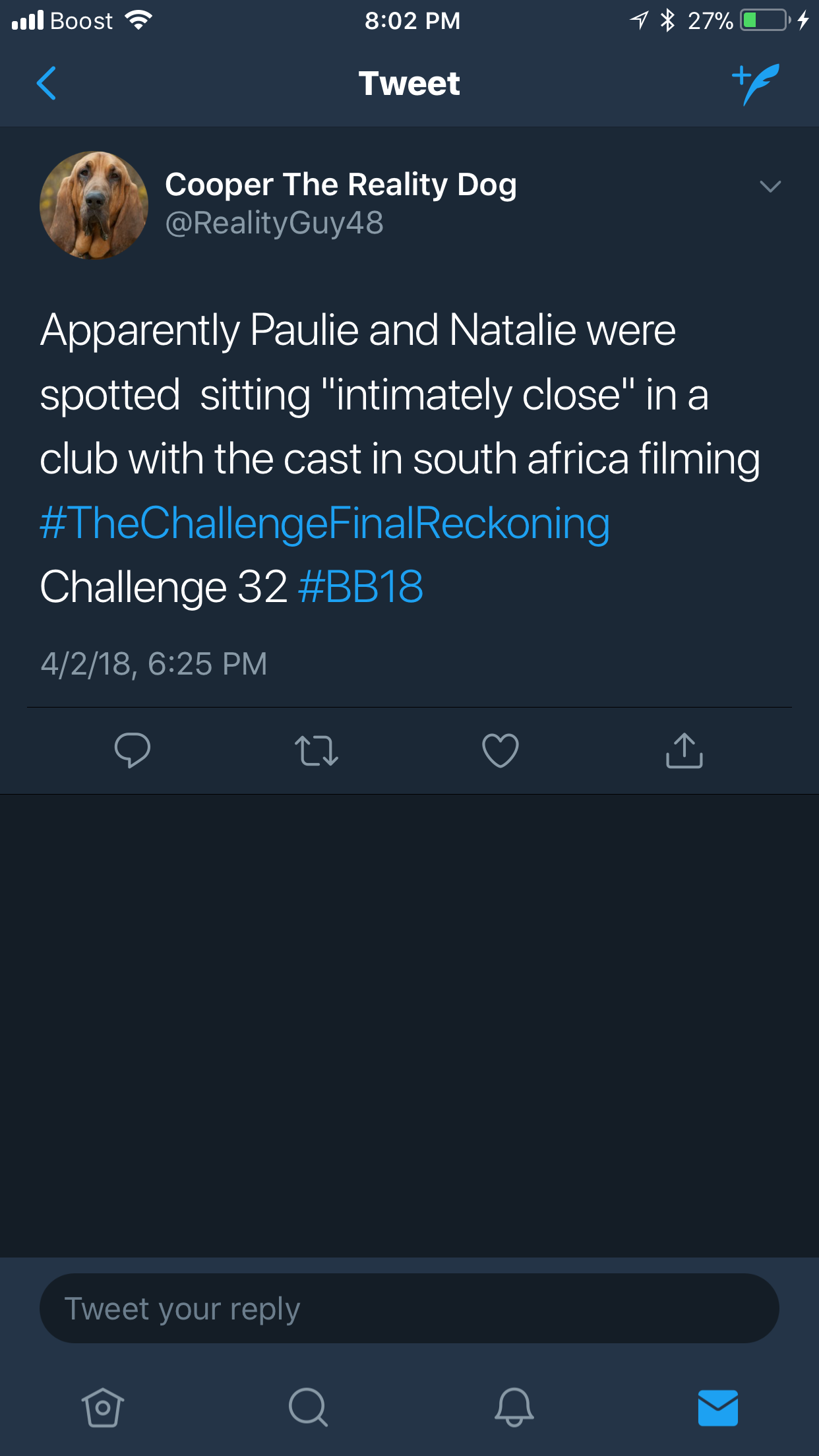819x1456 pixels.
Task: Switch to the Search tab
Action: click(x=308, y=1407)
